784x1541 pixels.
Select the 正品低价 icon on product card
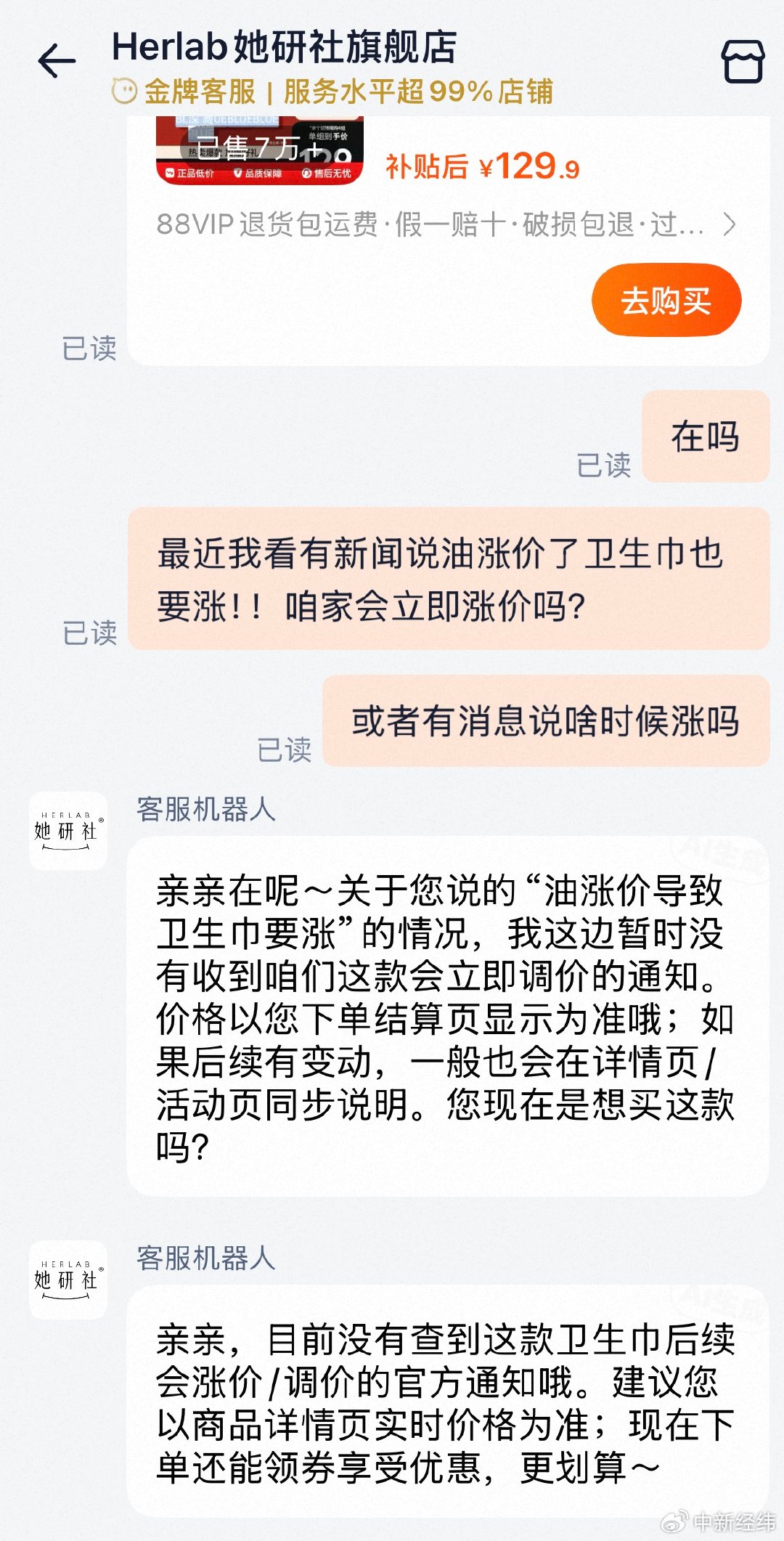coord(171,173)
